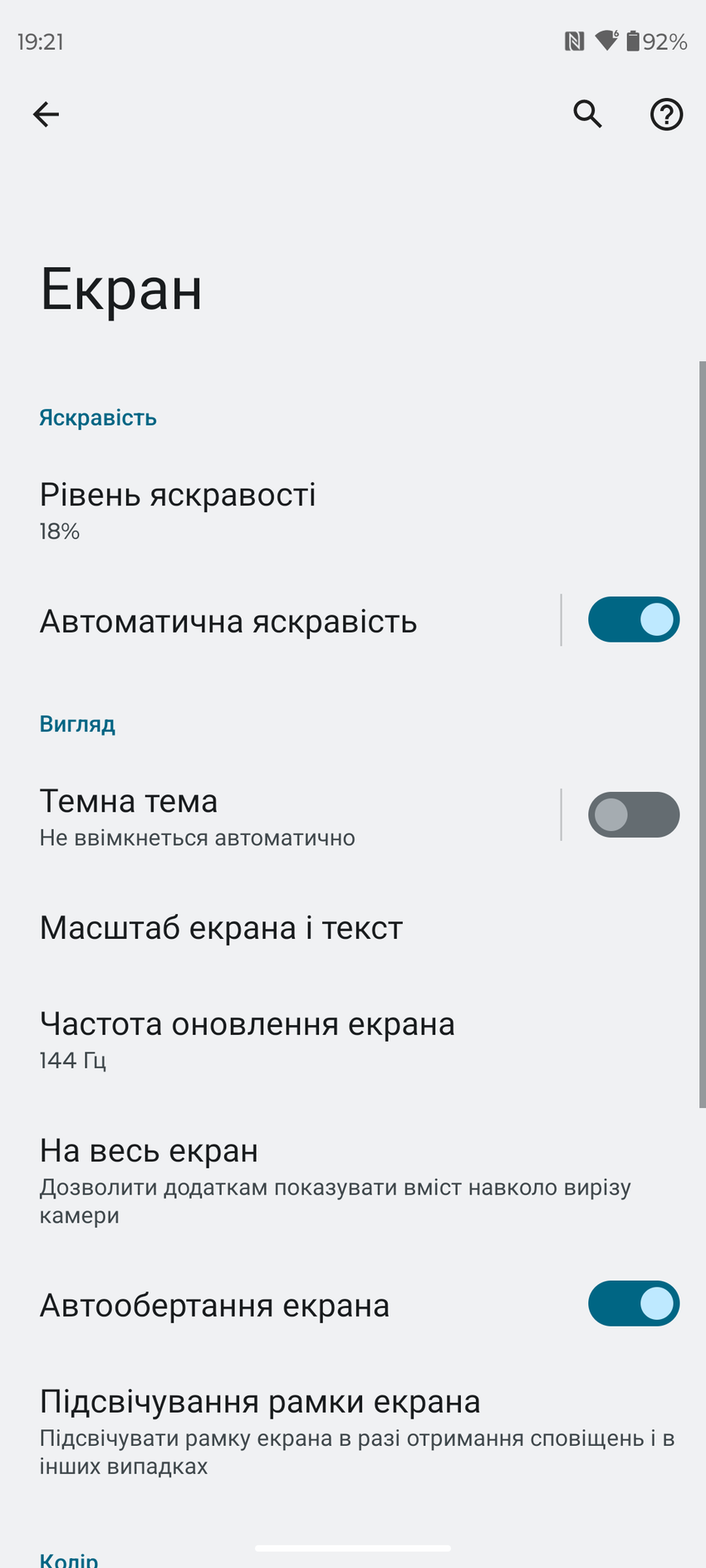Screen dimensions: 706x1568
Task: Open Автоматична яскравість details
Action: [228, 622]
